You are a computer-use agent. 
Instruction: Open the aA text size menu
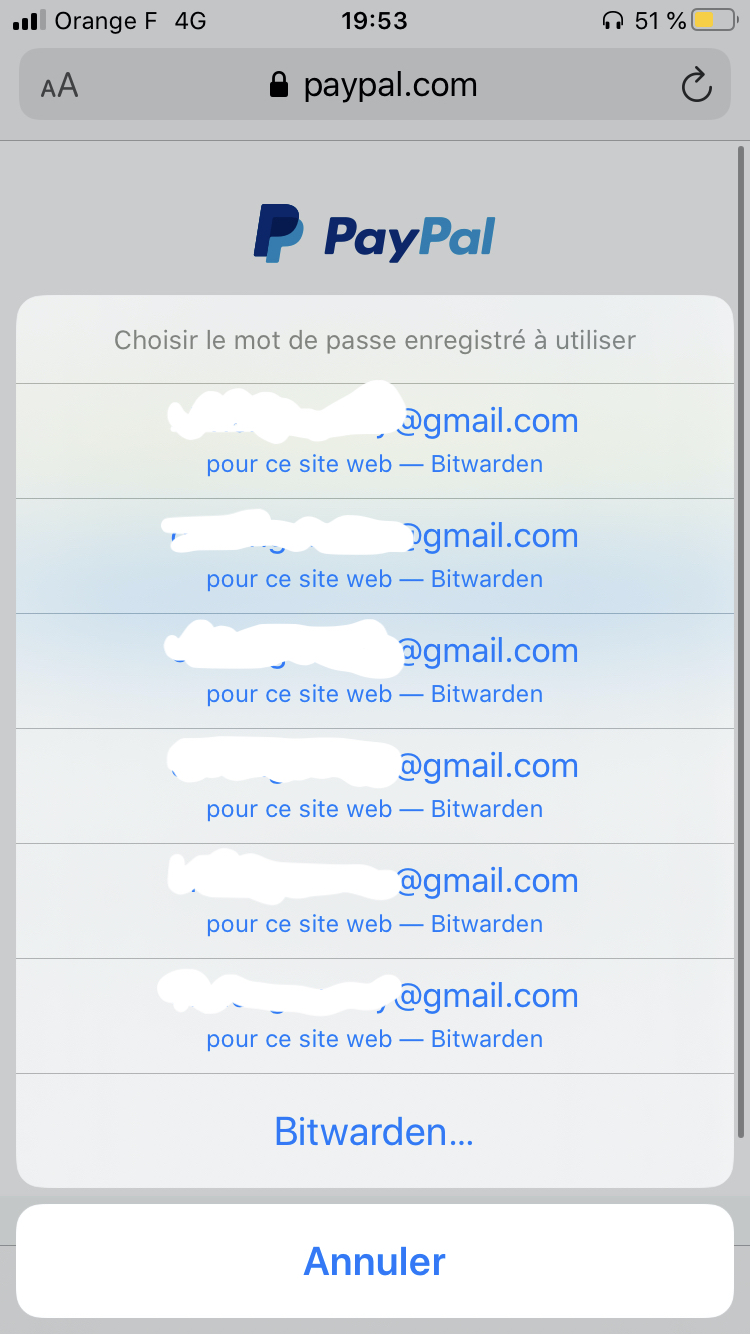coord(59,86)
